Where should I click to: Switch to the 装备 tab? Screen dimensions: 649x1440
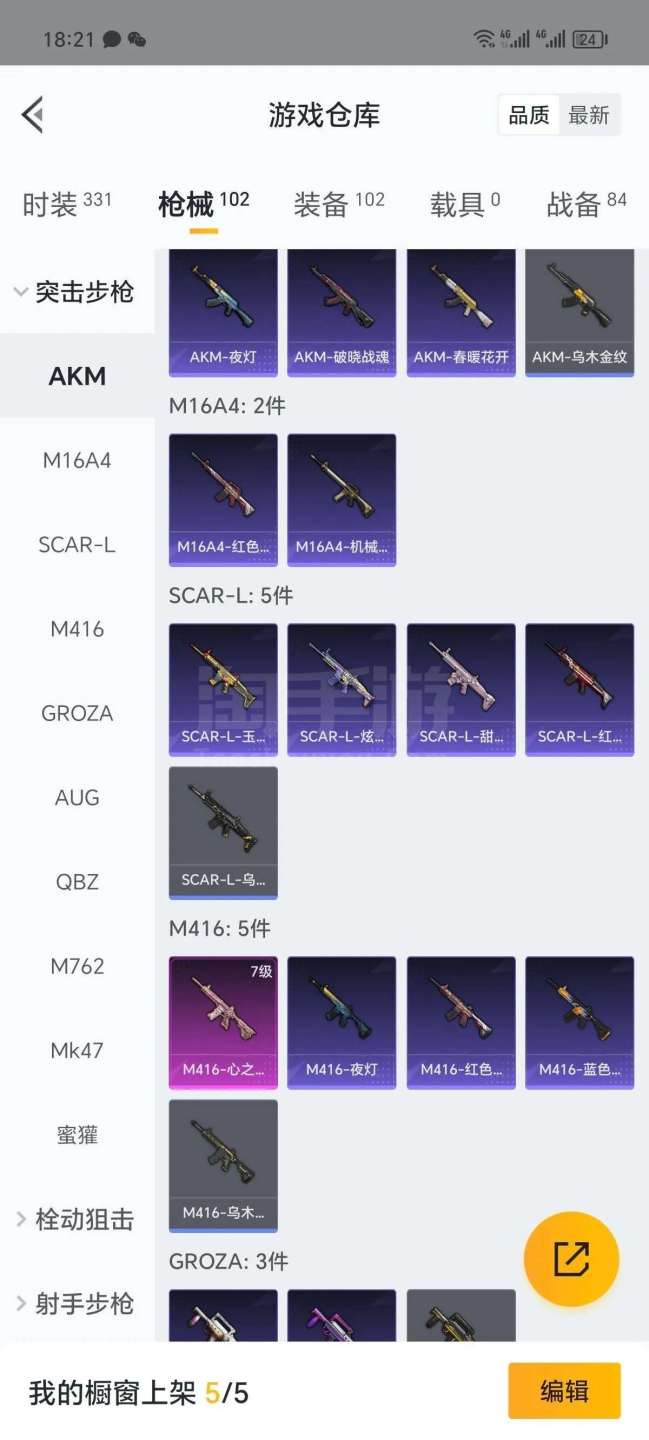click(x=338, y=204)
